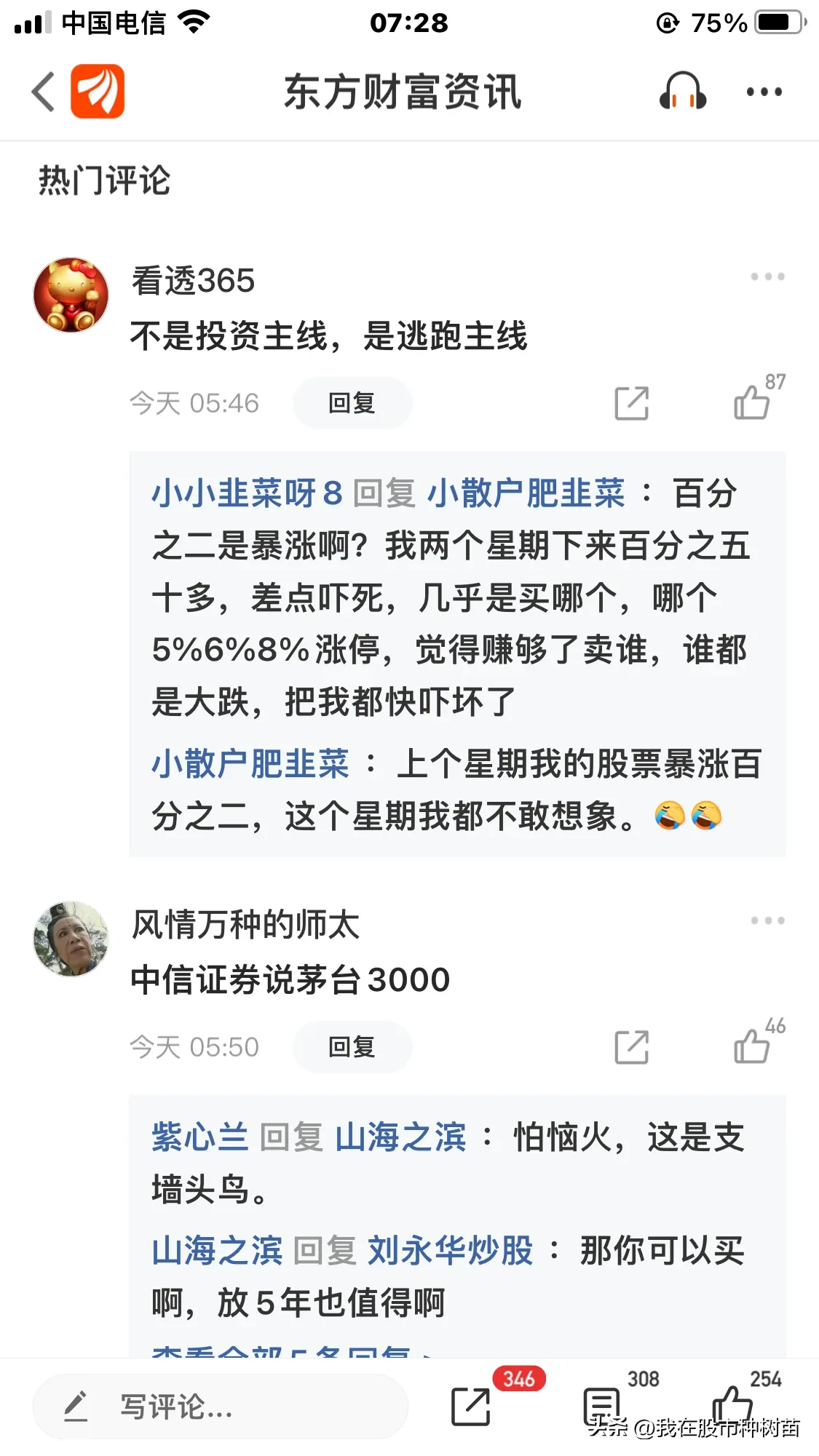Share 风情万种的师太's comment

[632, 1047]
